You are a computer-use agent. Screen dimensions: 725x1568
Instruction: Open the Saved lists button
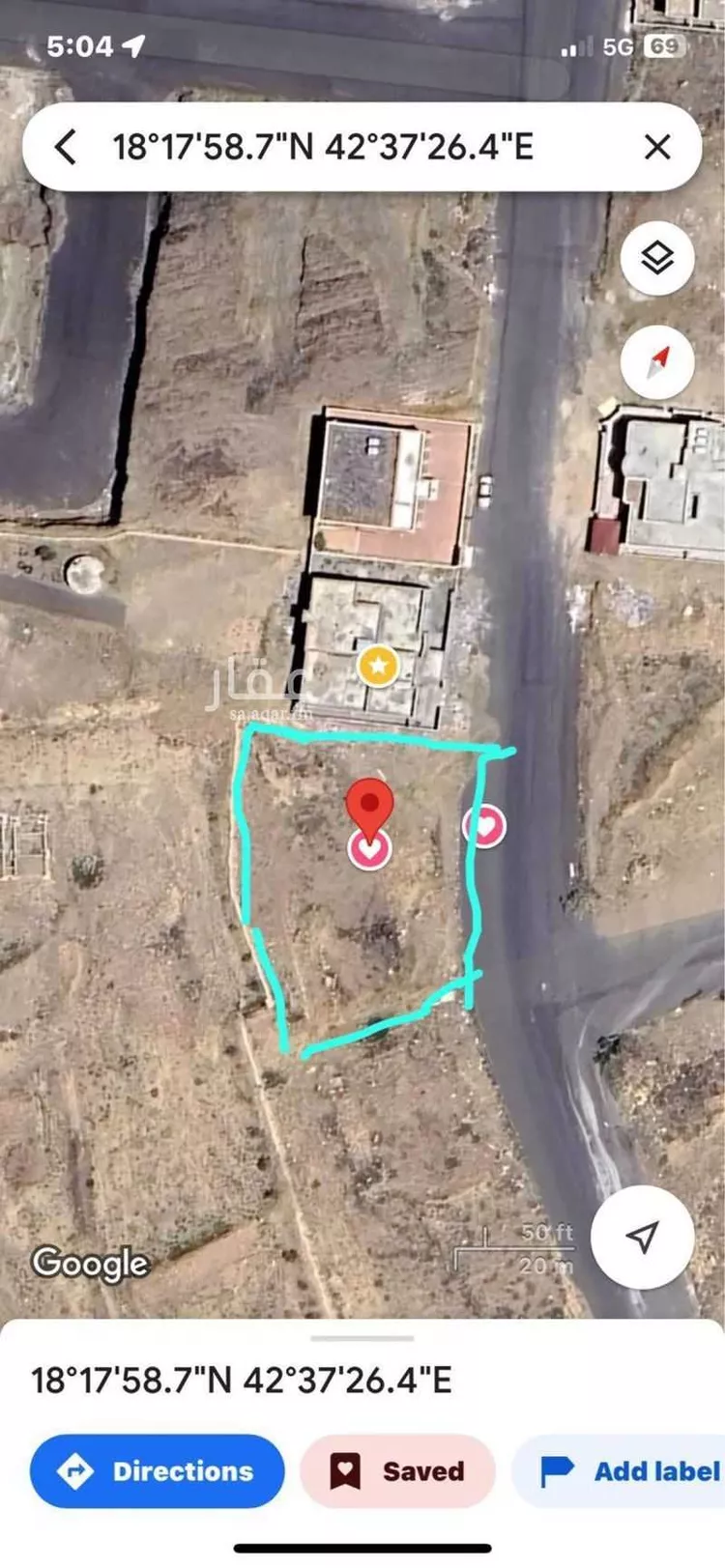coord(397,1471)
